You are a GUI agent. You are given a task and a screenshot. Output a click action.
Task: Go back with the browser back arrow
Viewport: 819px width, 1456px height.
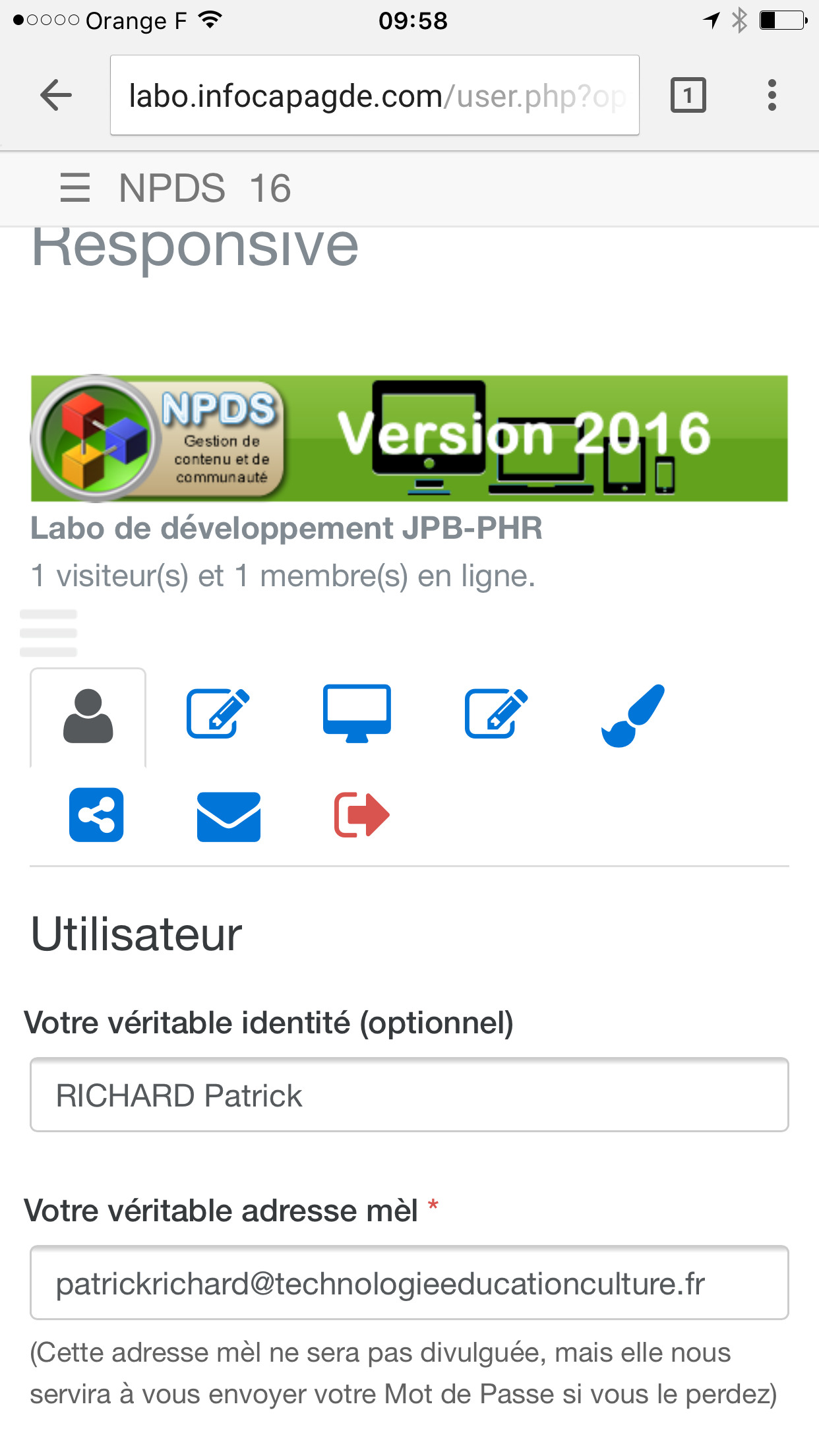[x=56, y=96]
